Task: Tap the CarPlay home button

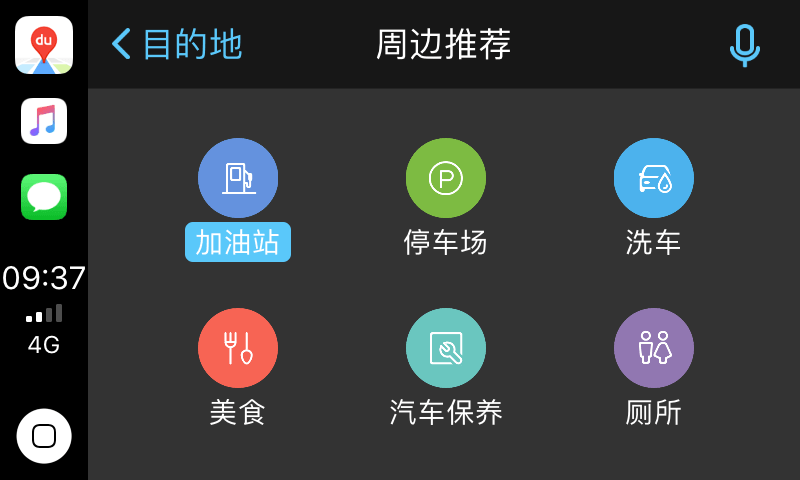Action: coord(44,436)
